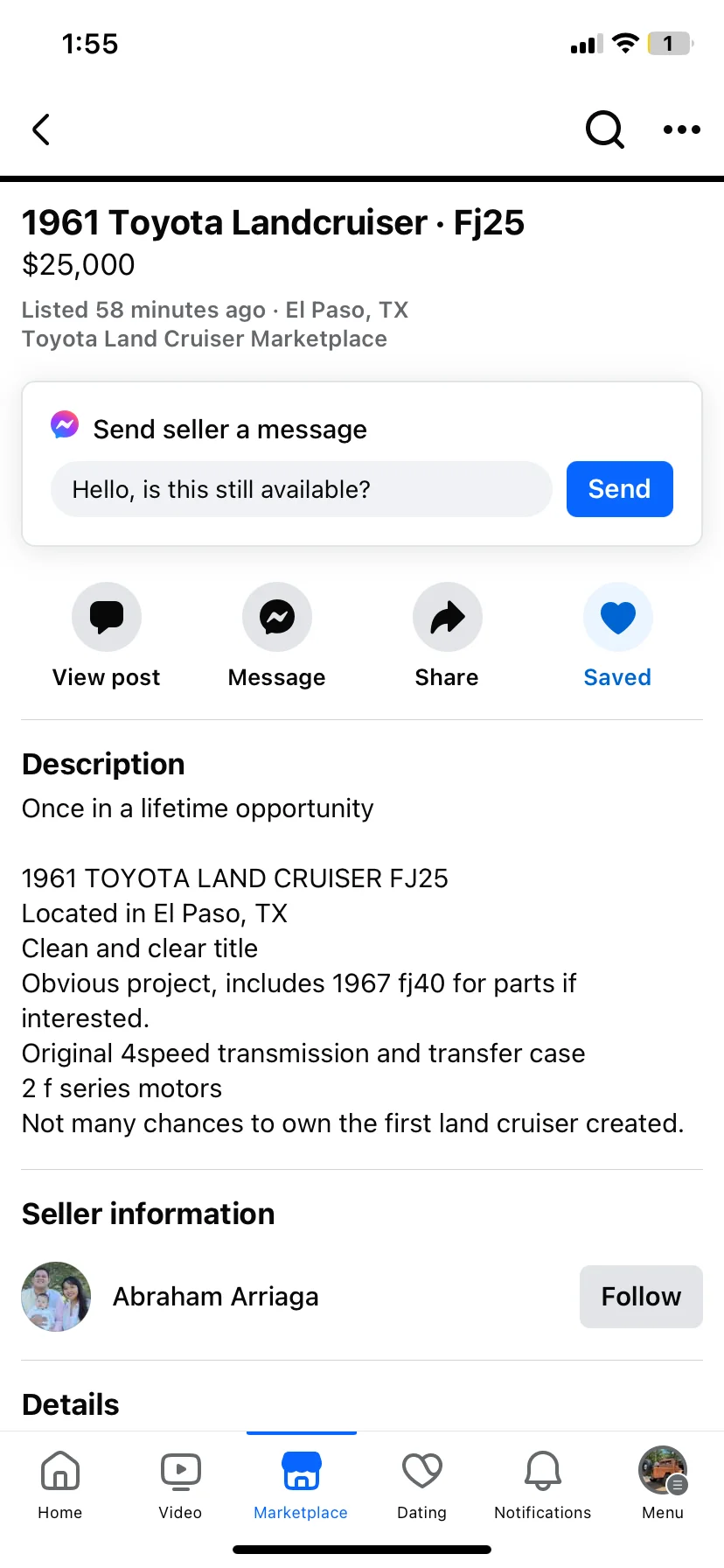Open the three-dot overflow menu
This screenshot has width=724, height=1568.
[681, 129]
